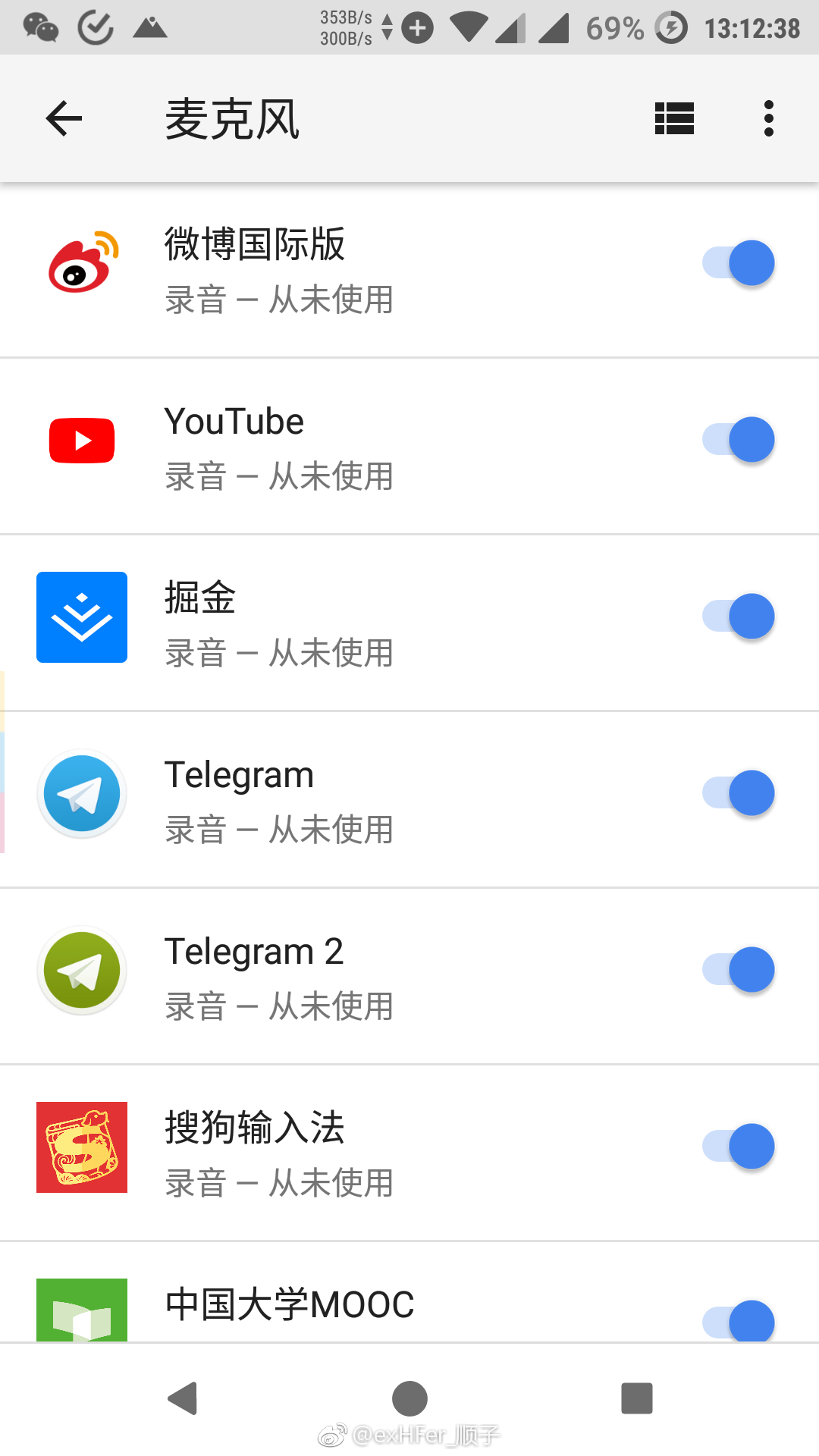Turn off 中国大学MOOC microphone switch
The height and width of the screenshot is (1456, 819).
click(739, 1321)
